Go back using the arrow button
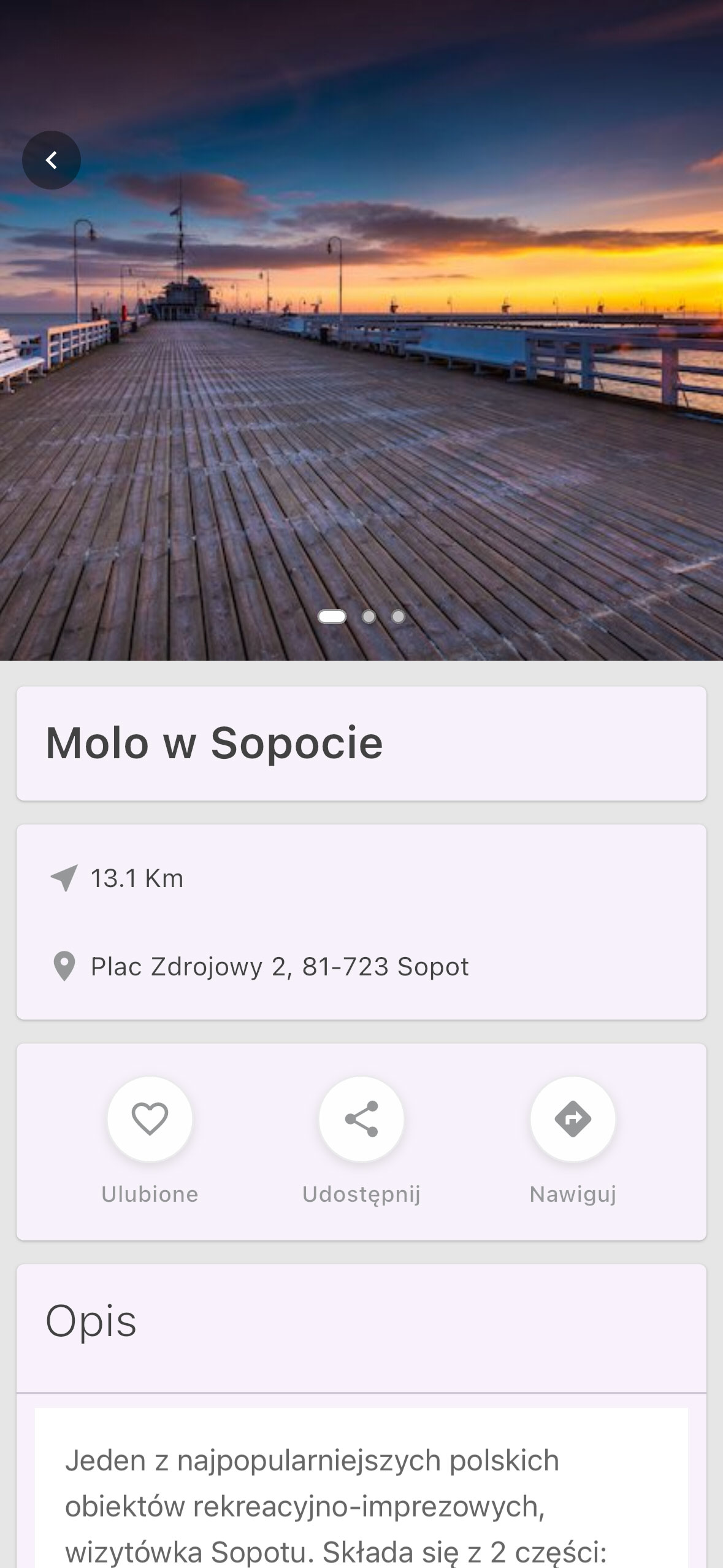 pos(52,160)
